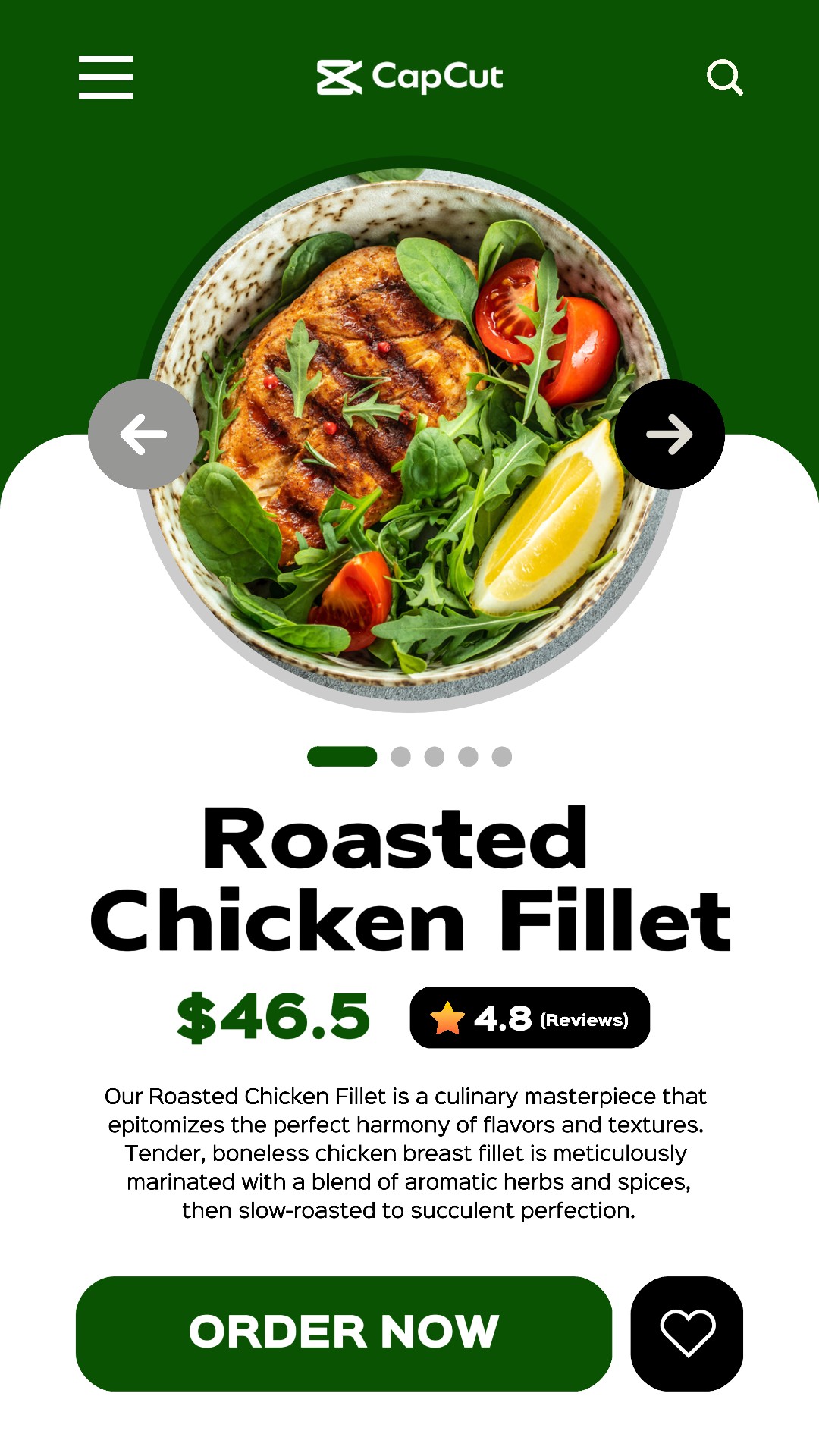Show the next dish photo

[670, 434]
